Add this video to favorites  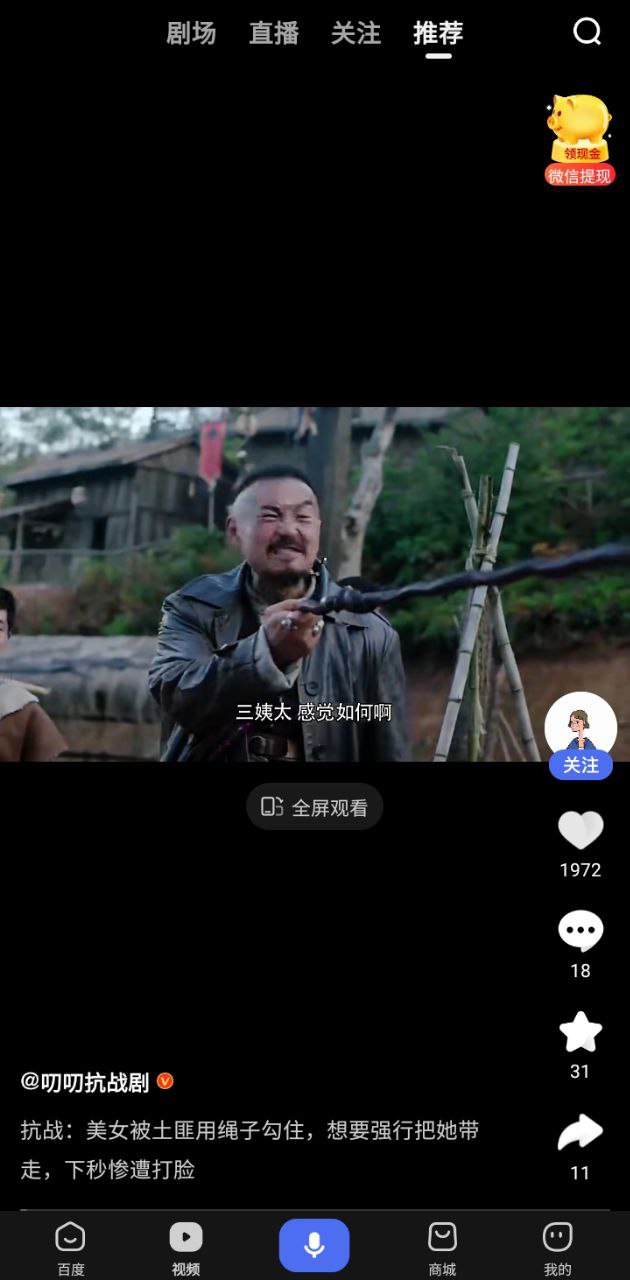[580, 1033]
